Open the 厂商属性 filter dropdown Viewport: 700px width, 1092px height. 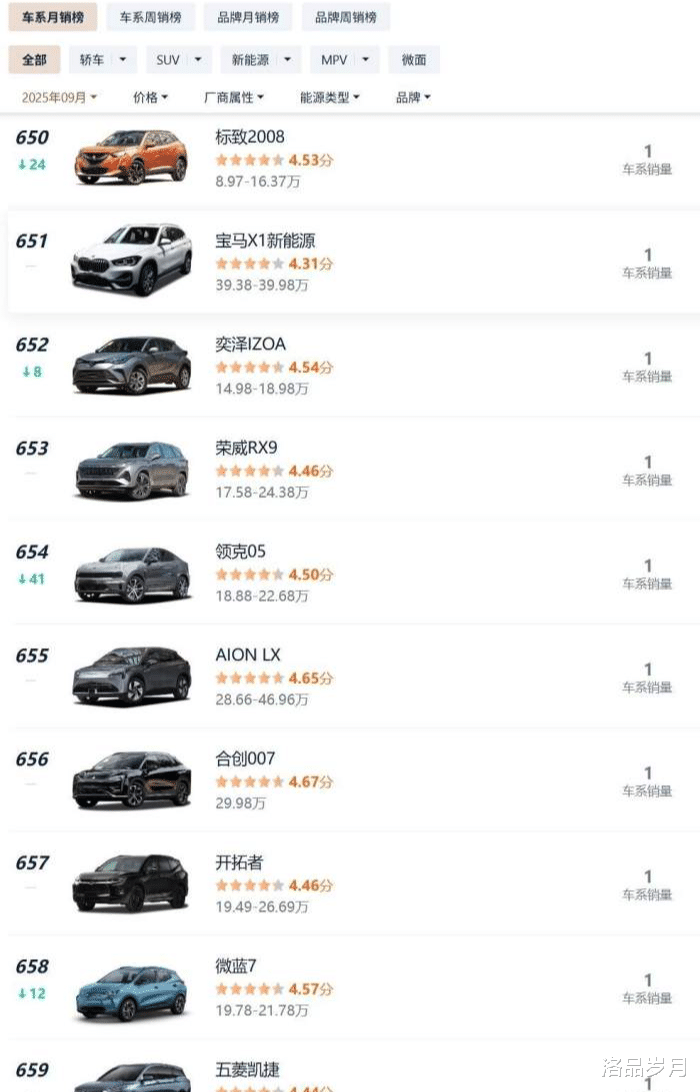coord(234,98)
